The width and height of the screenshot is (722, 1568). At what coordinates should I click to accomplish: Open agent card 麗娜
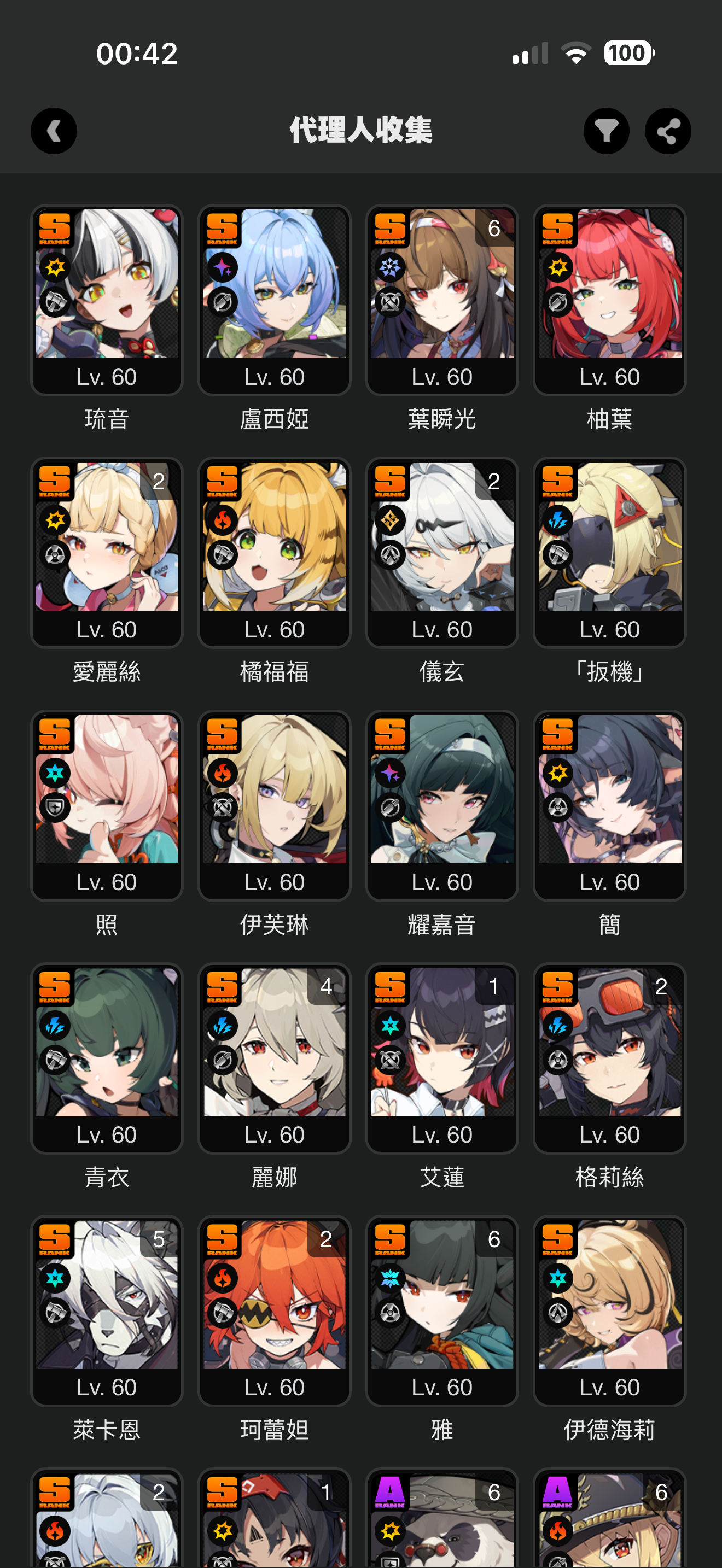pyautogui.click(x=274, y=1057)
